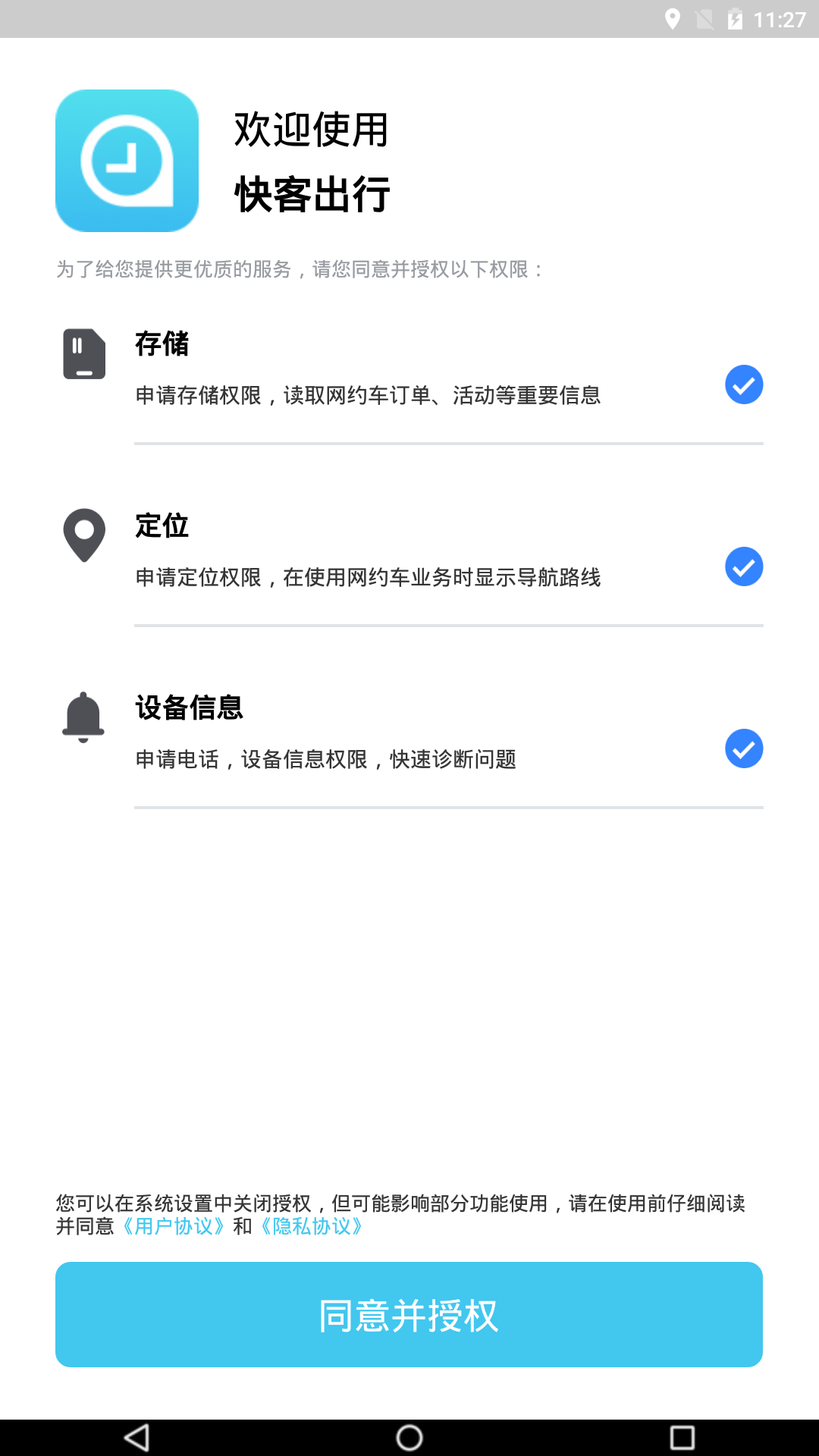Screen dimensions: 819x1456
Task: Click the location icon in the status bar
Action: pos(673,20)
